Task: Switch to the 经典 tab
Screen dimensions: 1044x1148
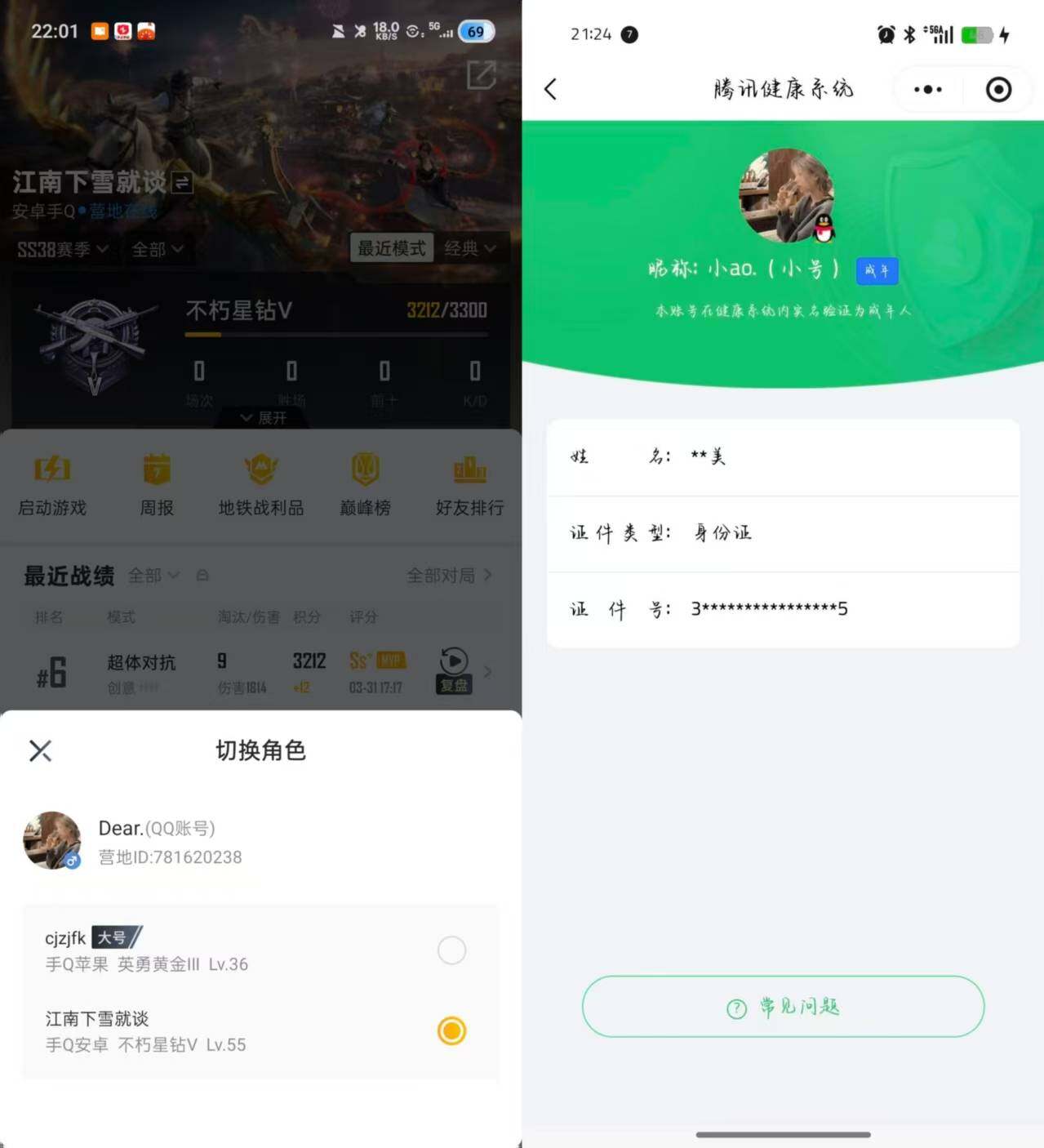Action: pos(468,250)
